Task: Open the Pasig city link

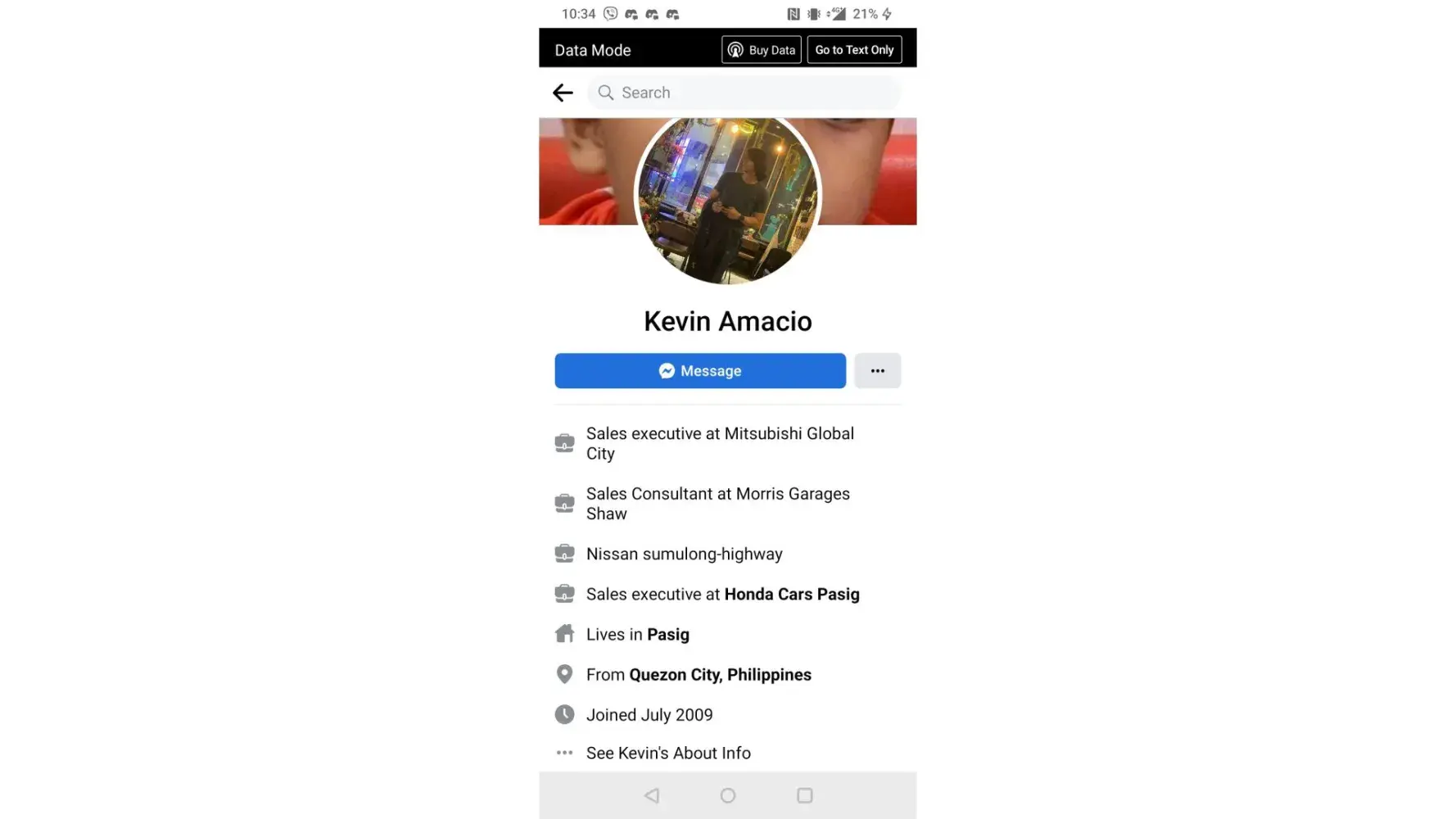Action: coord(668,635)
